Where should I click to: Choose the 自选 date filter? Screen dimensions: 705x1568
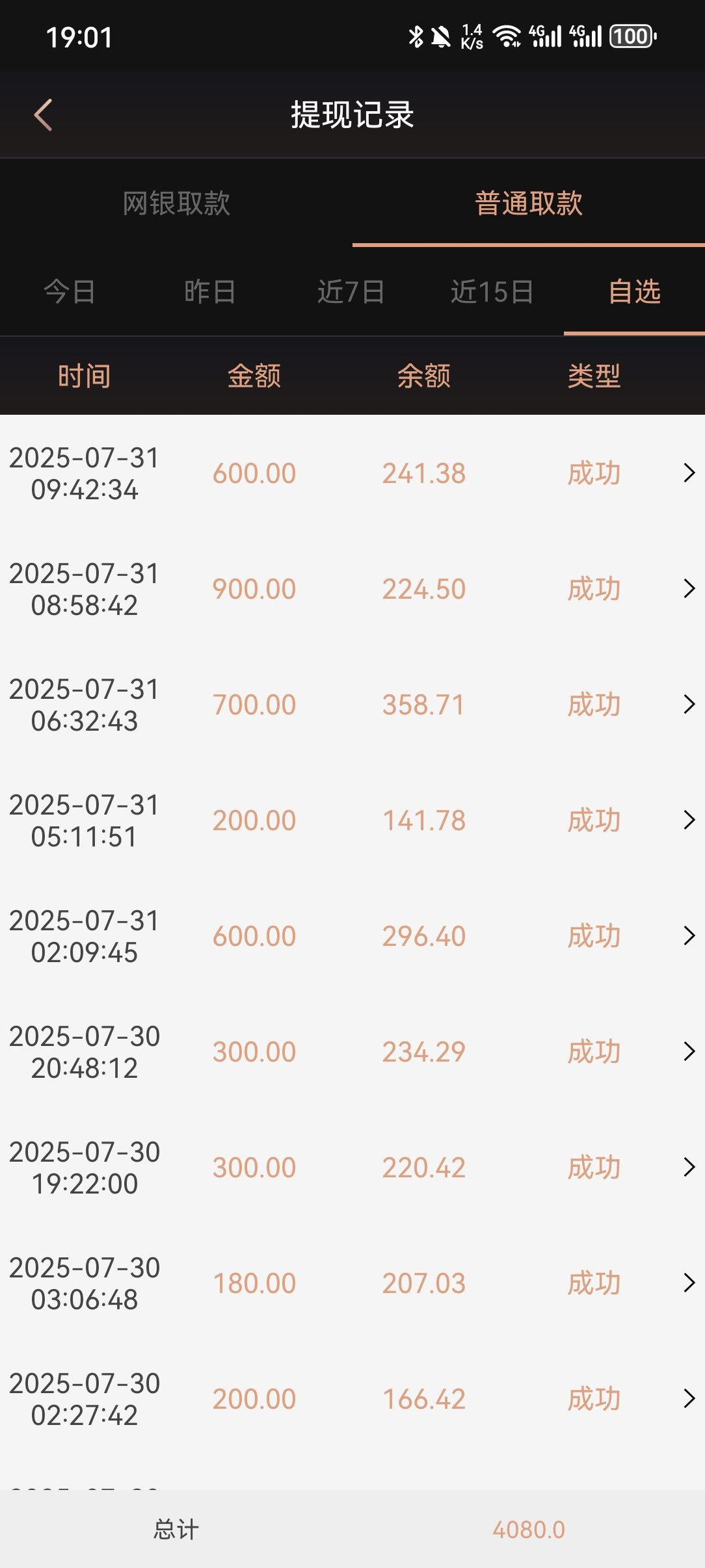point(634,292)
